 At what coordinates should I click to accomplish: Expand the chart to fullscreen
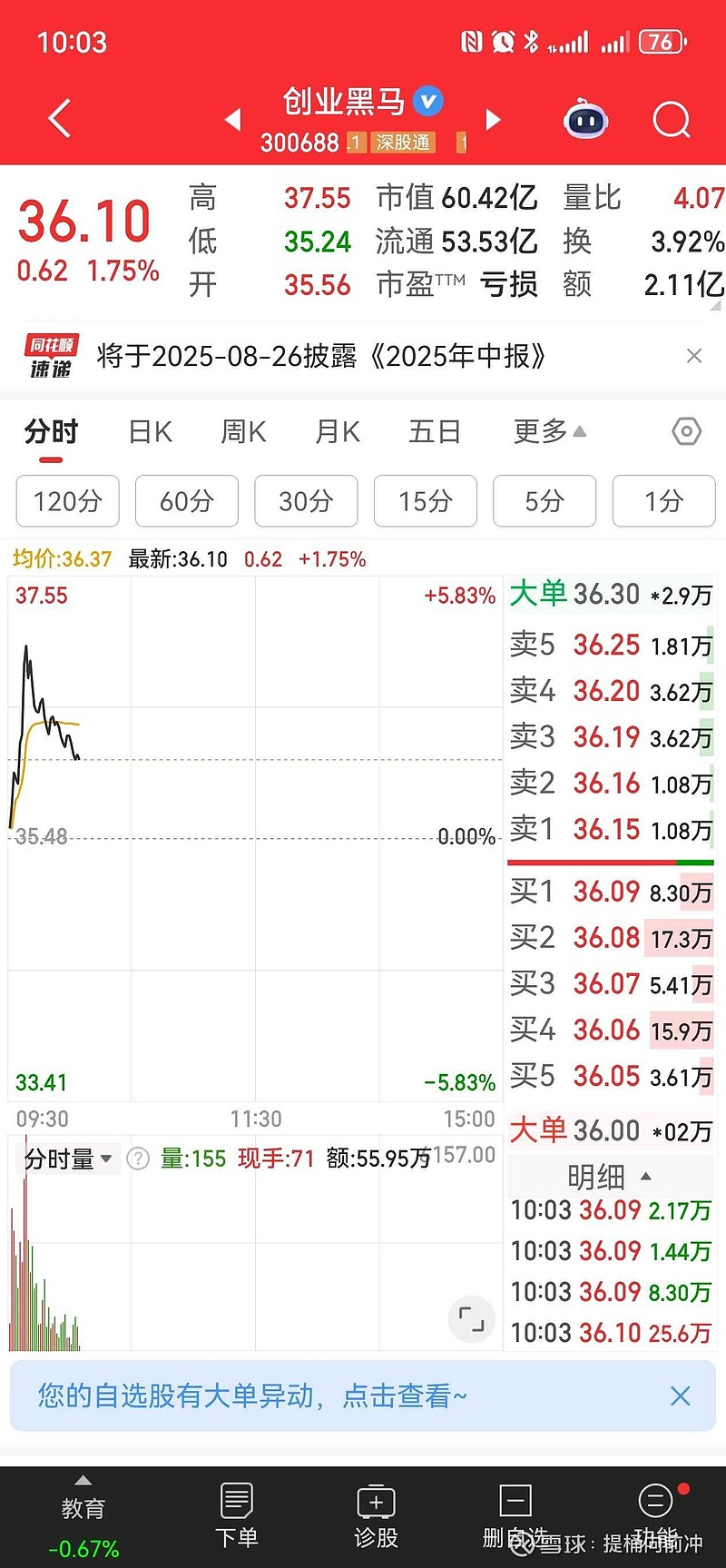point(472,1319)
